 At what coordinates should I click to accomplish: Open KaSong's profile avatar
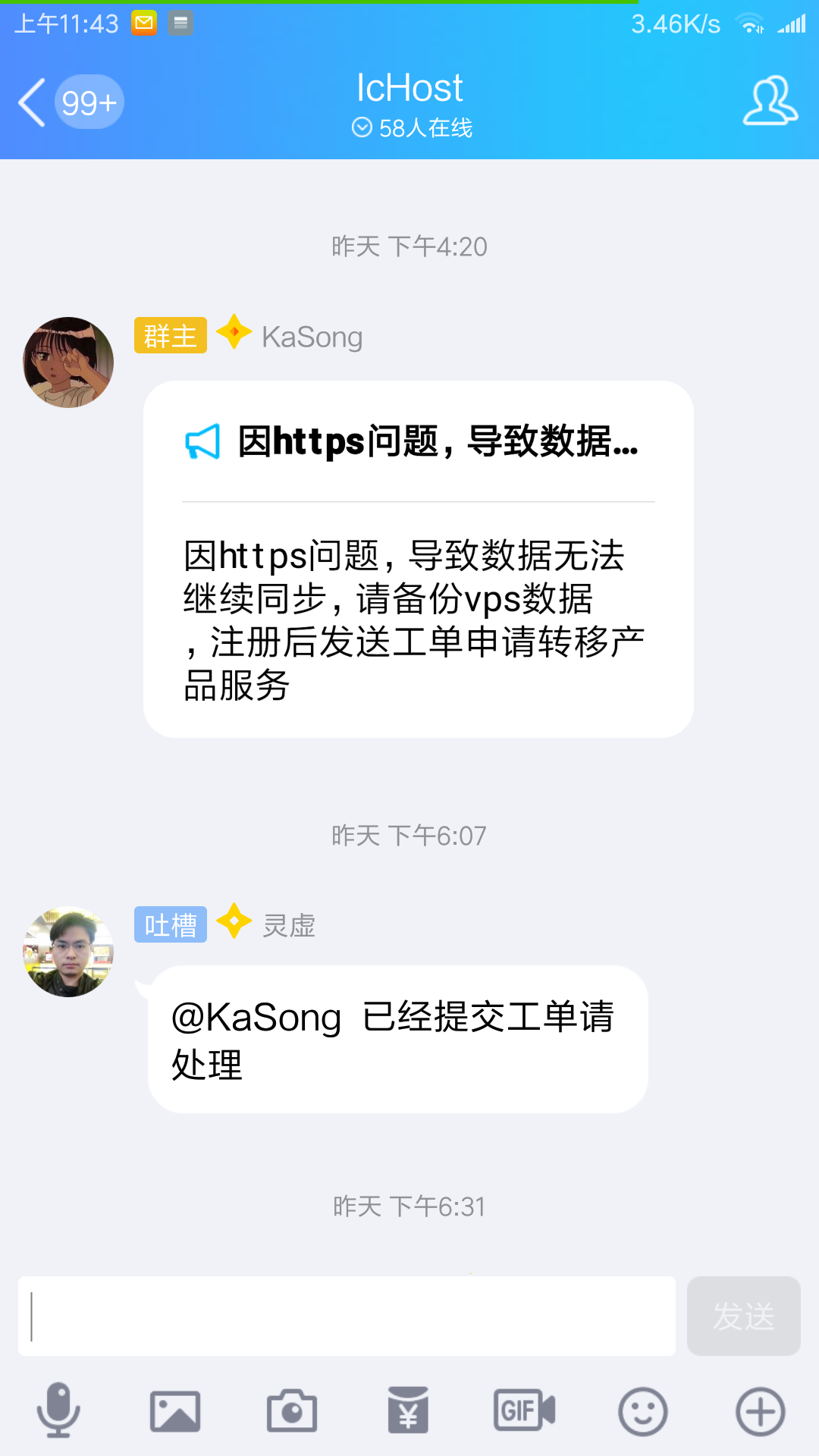click(x=68, y=362)
